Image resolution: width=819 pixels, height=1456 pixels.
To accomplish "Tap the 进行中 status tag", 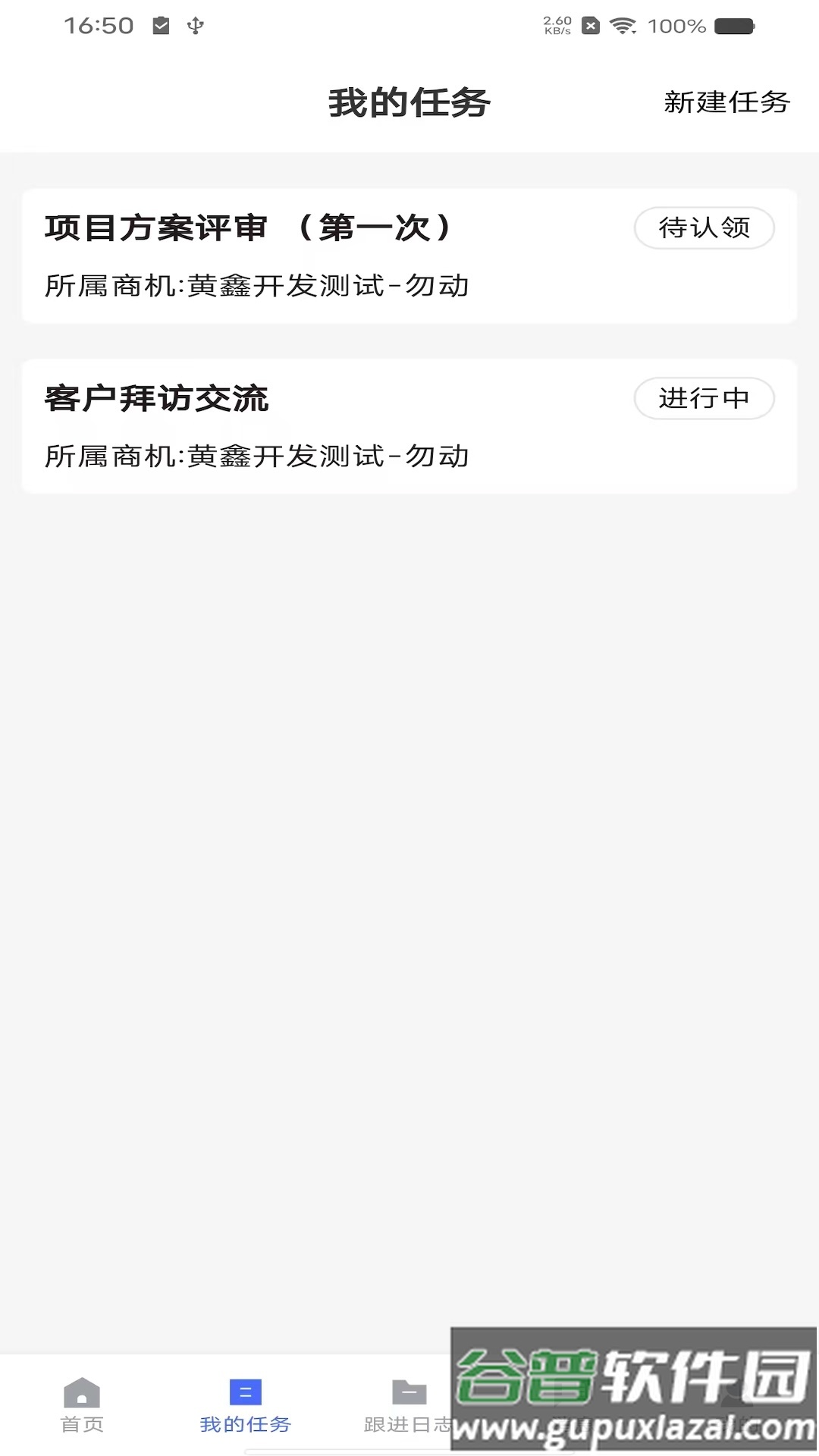I will 704,397.
